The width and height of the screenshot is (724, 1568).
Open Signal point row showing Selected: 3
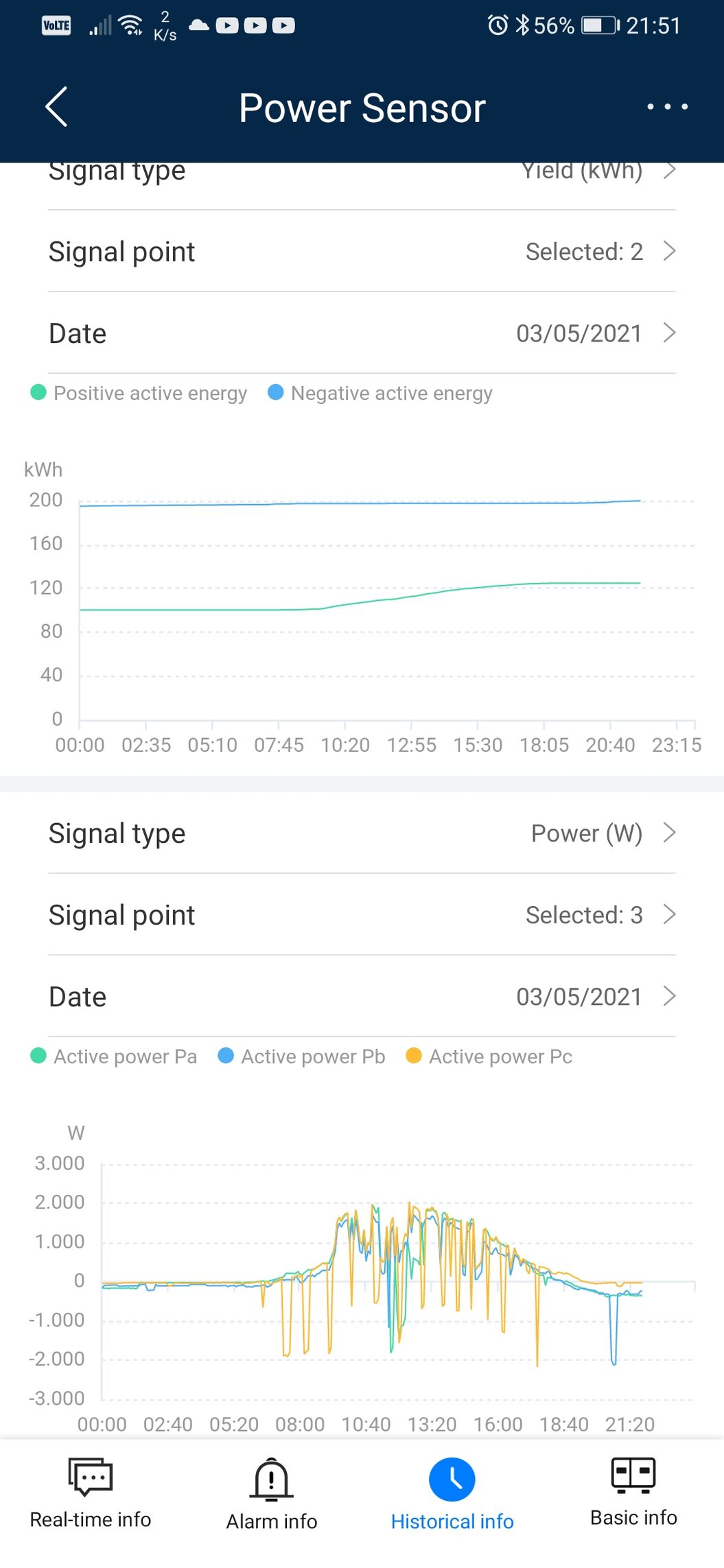362,915
